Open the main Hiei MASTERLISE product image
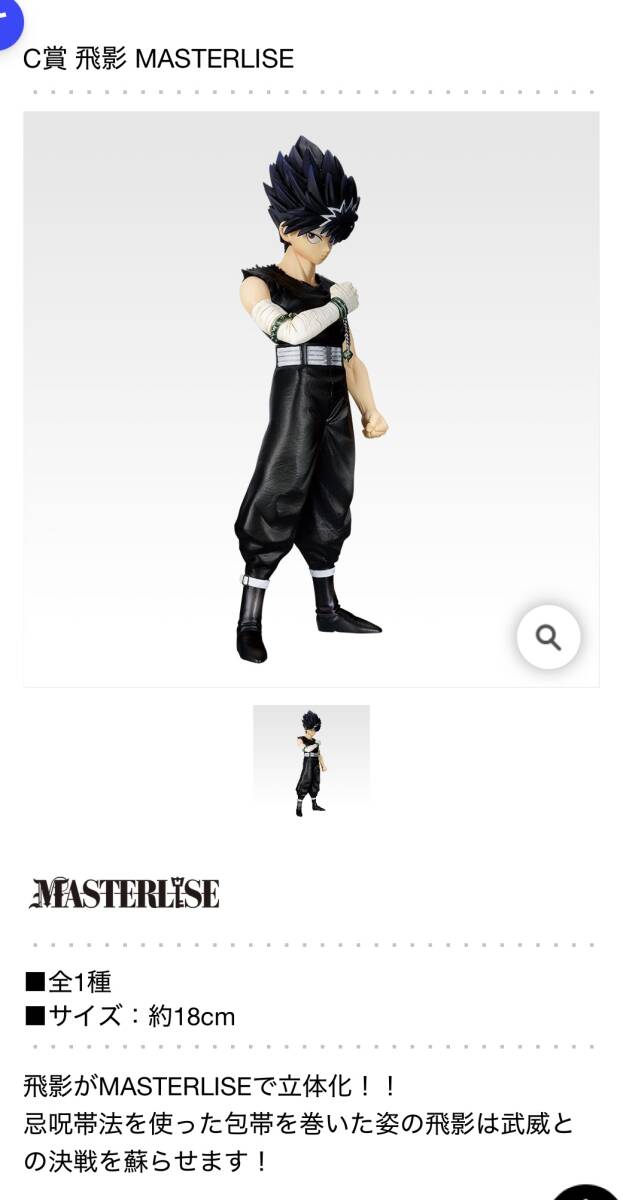 [311, 400]
